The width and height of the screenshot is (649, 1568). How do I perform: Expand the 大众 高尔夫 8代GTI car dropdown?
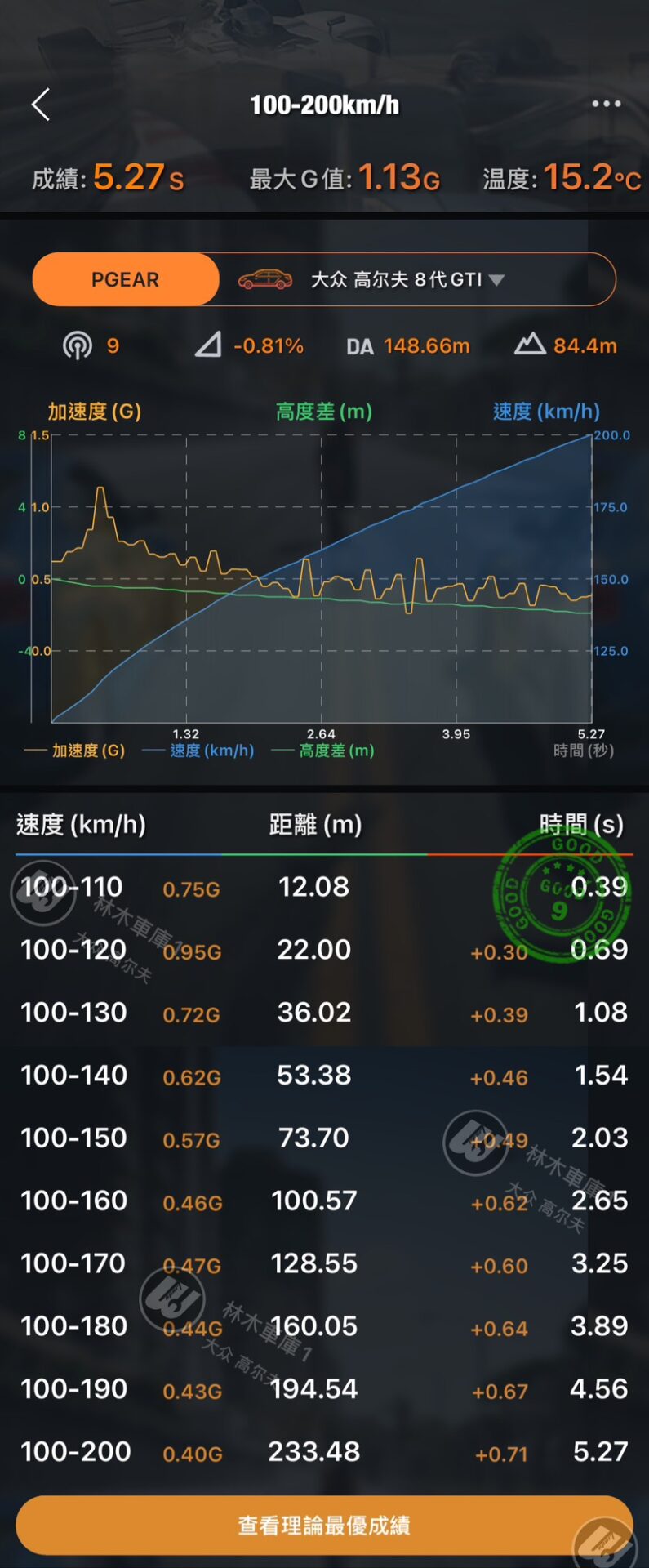pyautogui.click(x=408, y=280)
